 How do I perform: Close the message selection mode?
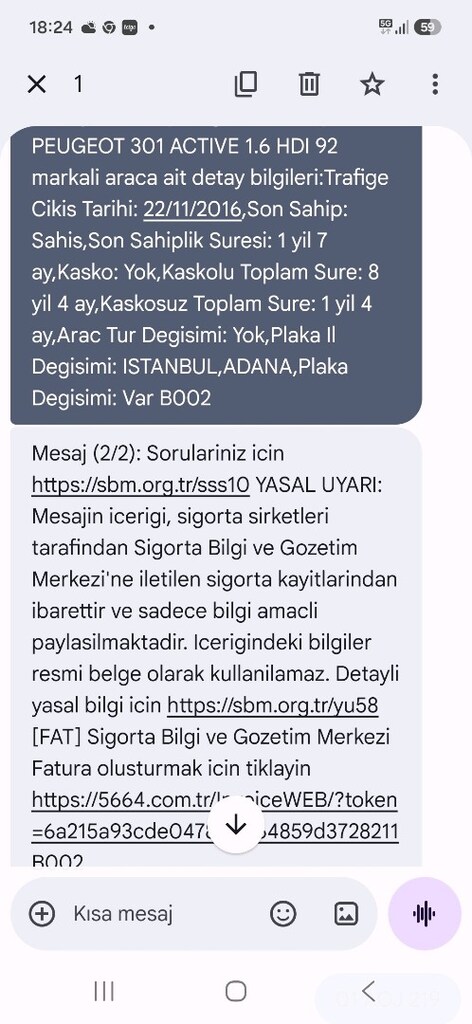click(37, 84)
